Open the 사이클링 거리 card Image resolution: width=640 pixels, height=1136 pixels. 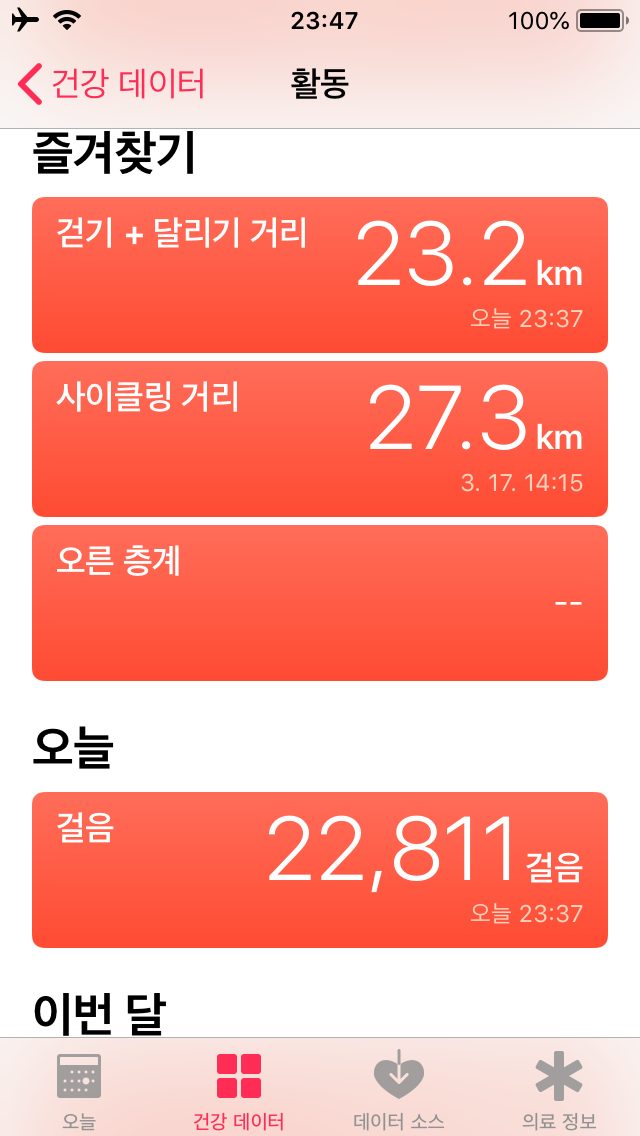click(x=320, y=439)
